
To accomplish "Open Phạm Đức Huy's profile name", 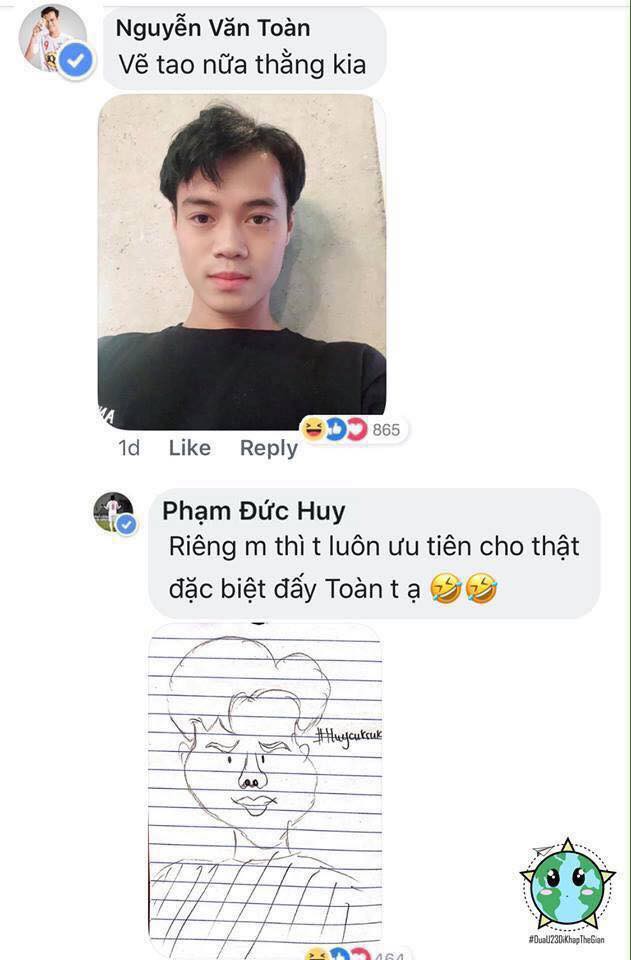I will coord(253,512).
